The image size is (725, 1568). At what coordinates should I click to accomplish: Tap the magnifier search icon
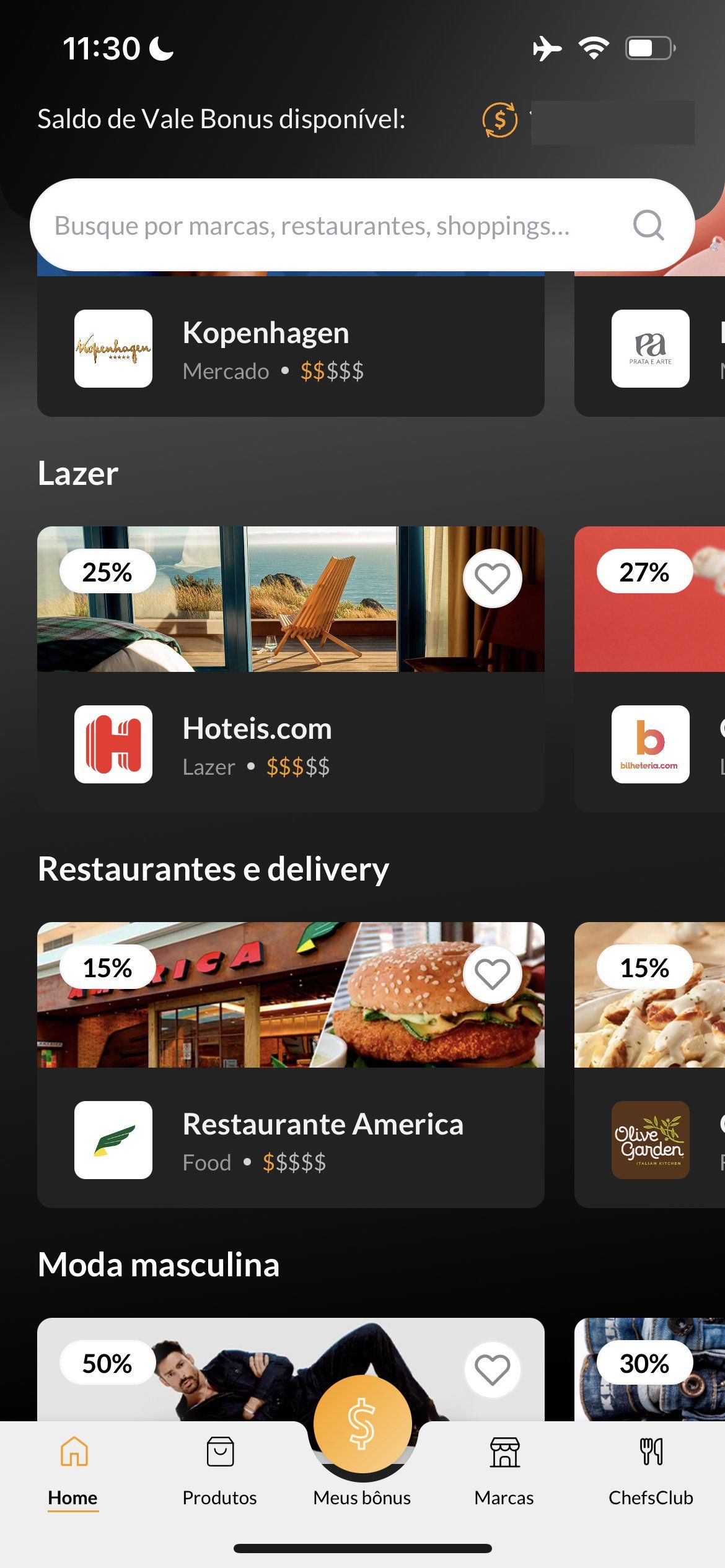coord(648,225)
